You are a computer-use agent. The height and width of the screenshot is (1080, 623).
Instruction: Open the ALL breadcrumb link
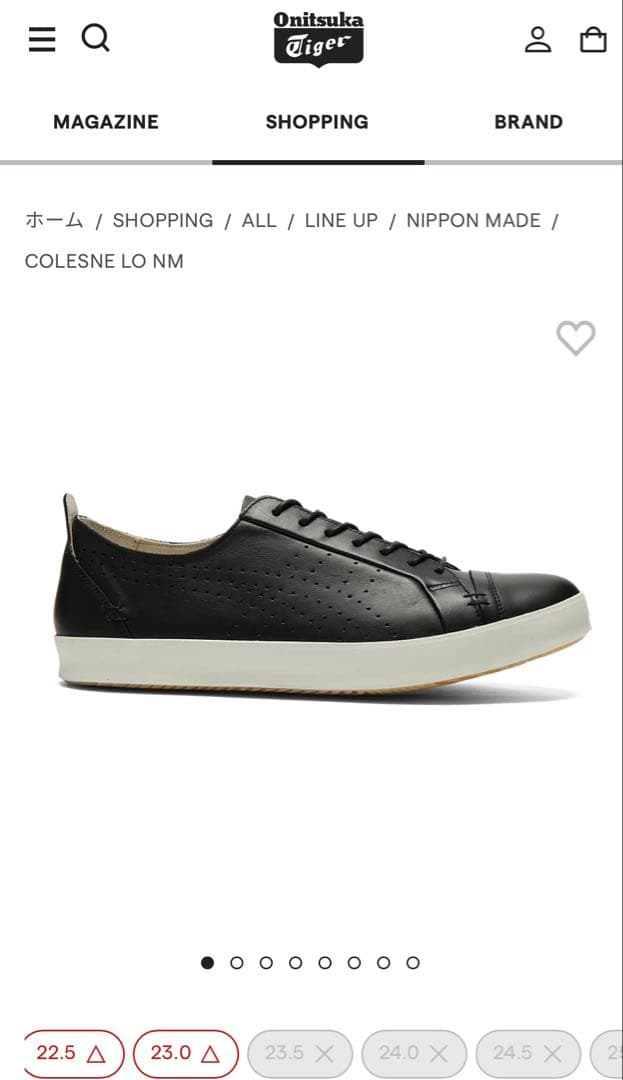tap(259, 220)
